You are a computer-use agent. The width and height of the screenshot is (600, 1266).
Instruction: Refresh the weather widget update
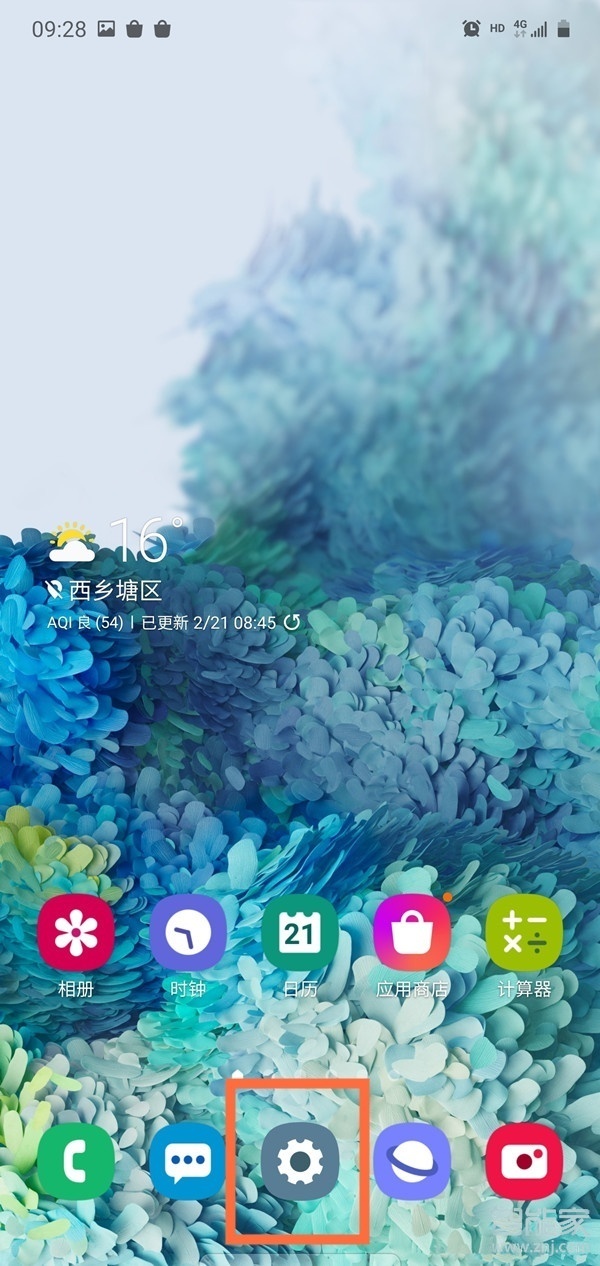pyautogui.click(x=292, y=622)
